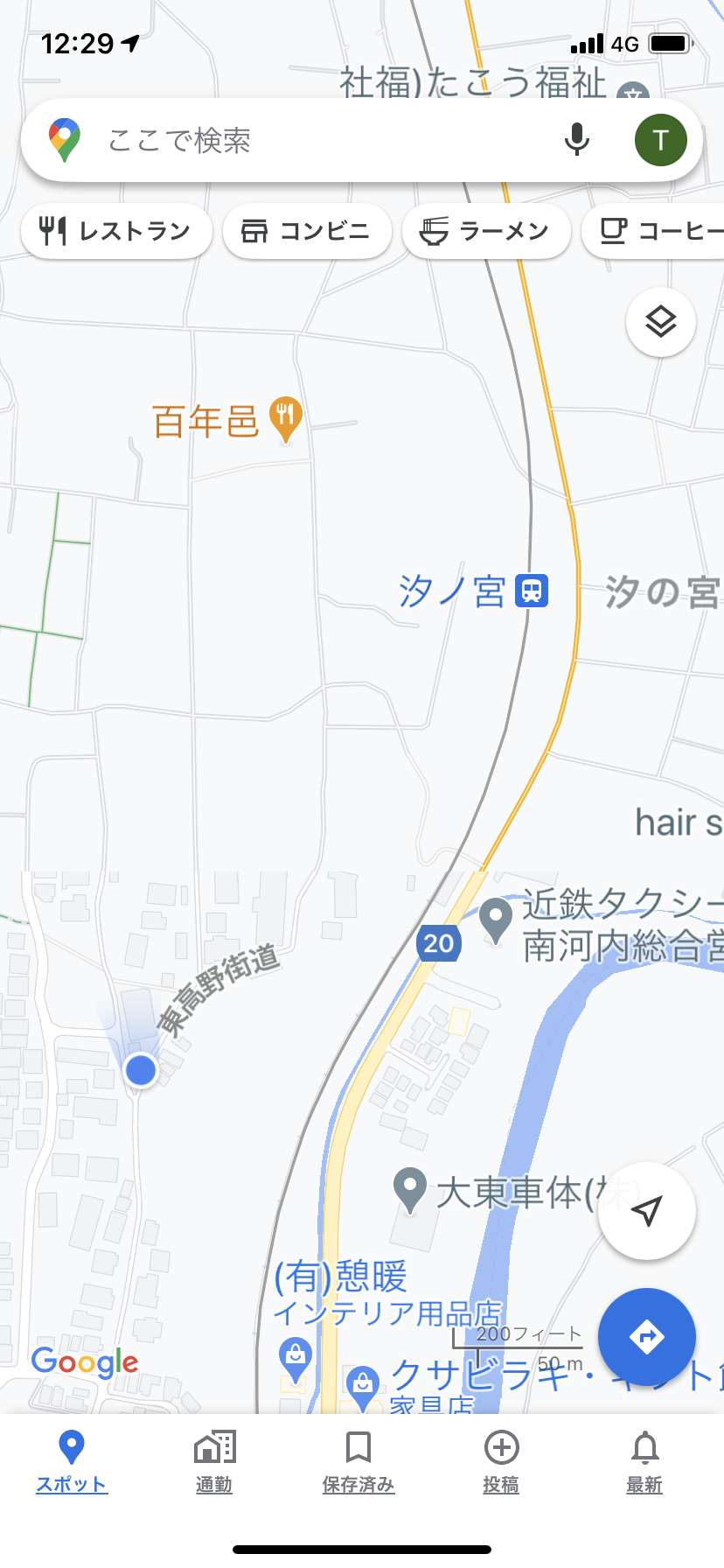Image resolution: width=724 pixels, height=1568 pixels.
Task: Open the 汐ノ宮 station marker
Action: coord(532,591)
